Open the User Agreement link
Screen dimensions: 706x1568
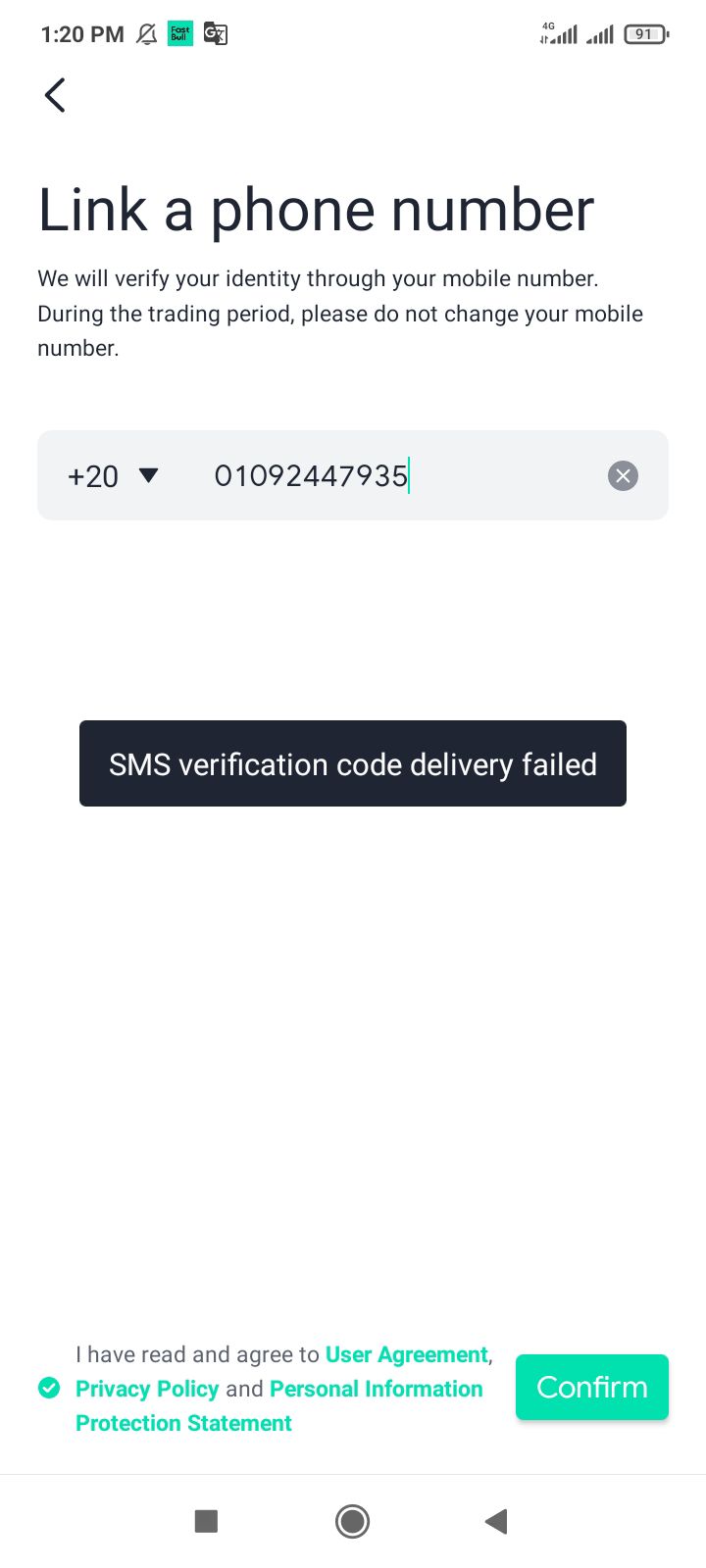pos(406,1354)
